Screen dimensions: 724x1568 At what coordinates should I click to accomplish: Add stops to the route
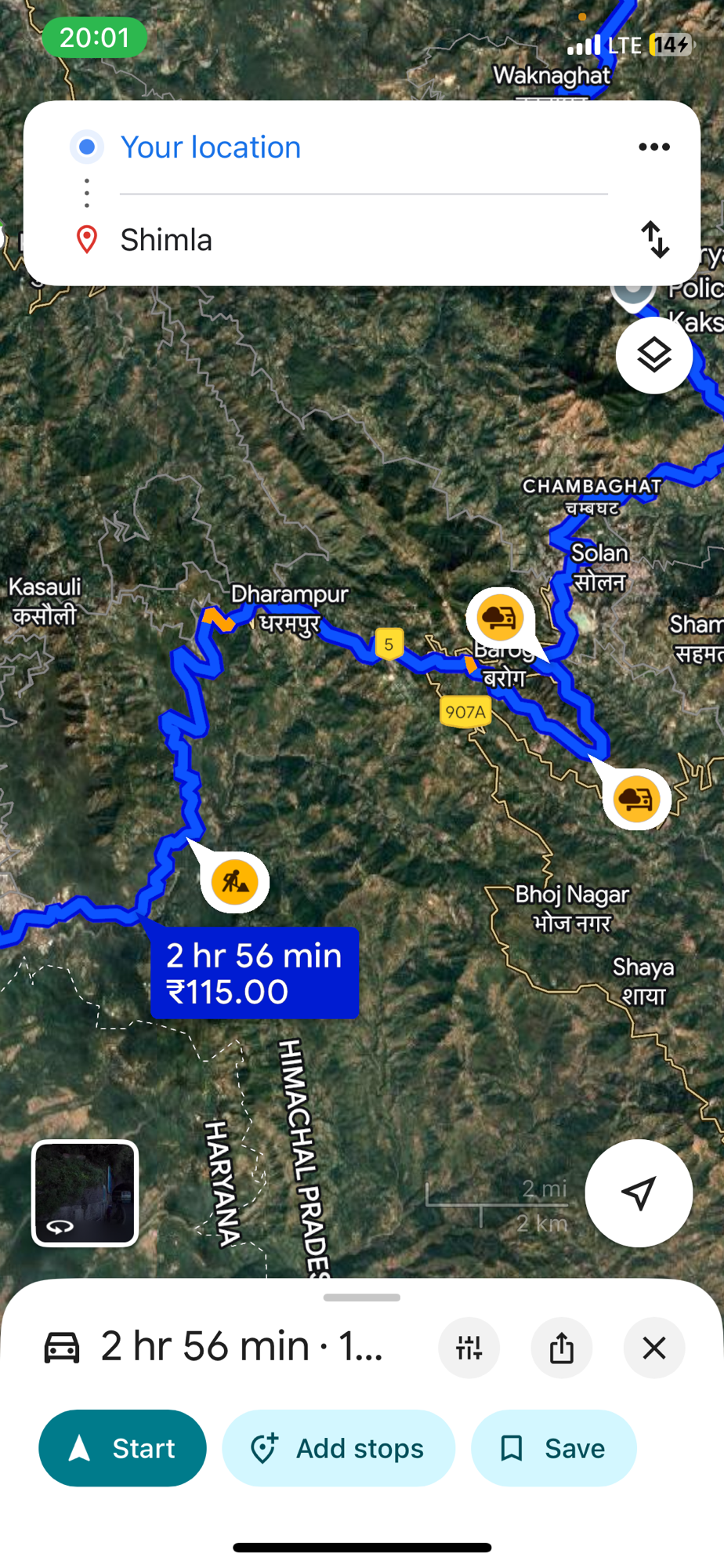(338, 1448)
